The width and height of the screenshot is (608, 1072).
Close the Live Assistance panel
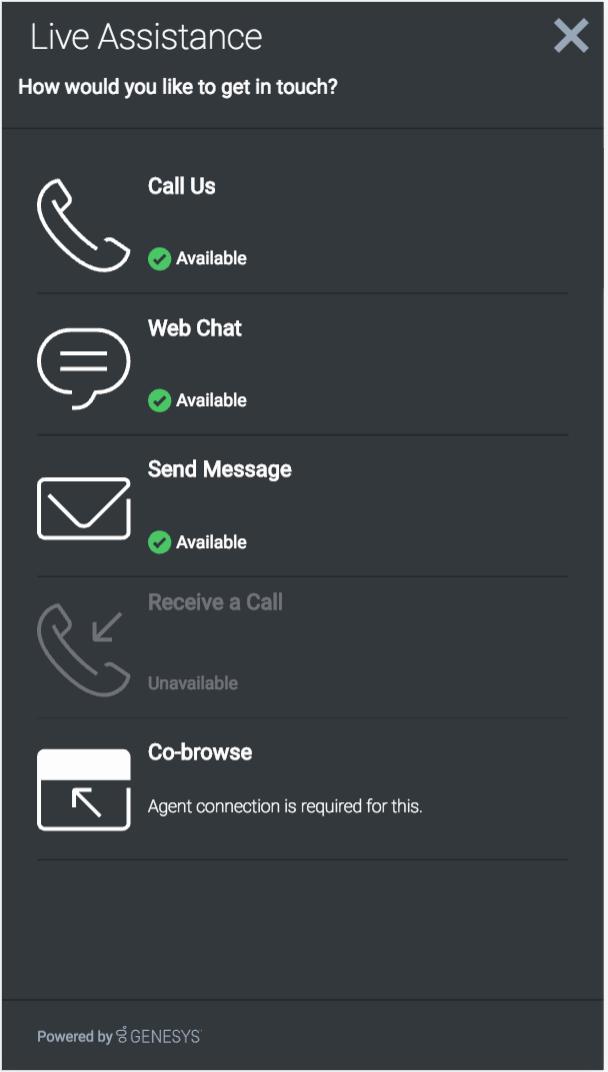click(x=571, y=37)
